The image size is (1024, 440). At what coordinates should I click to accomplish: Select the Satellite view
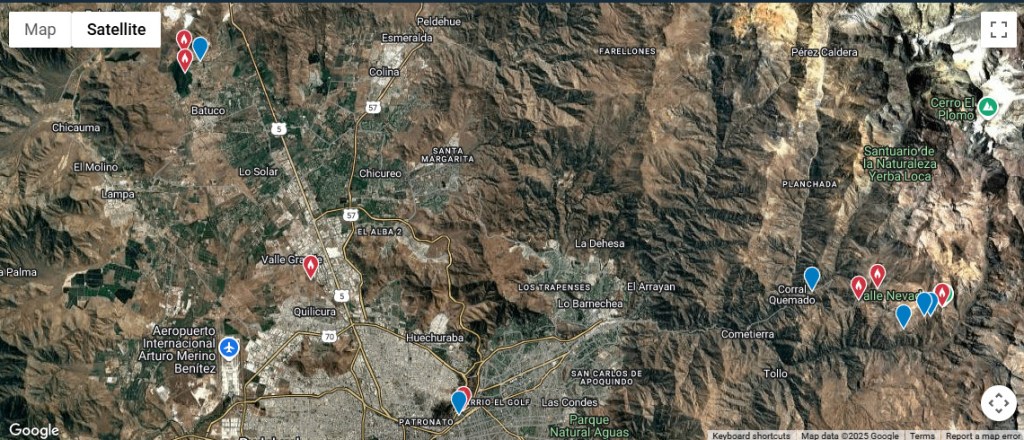pos(116,30)
